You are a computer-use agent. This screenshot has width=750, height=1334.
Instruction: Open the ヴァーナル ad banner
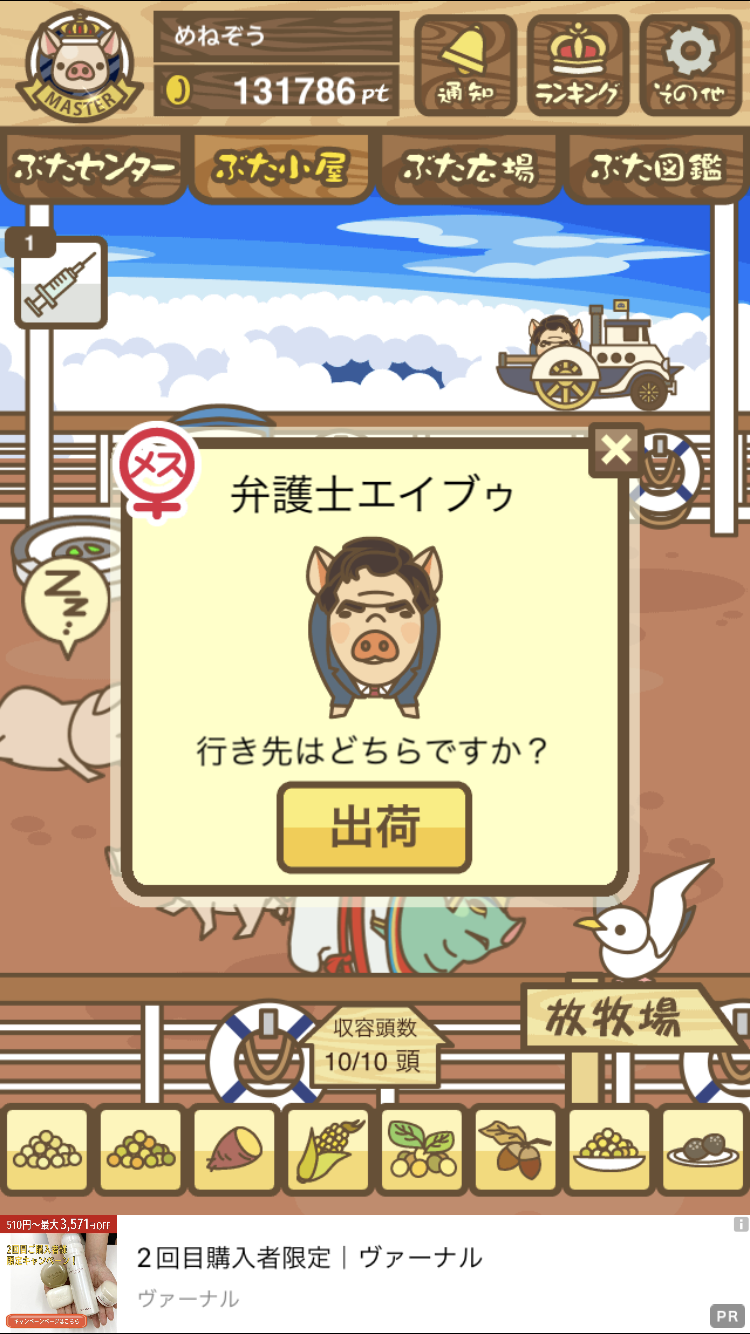(x=375, y=1274)
